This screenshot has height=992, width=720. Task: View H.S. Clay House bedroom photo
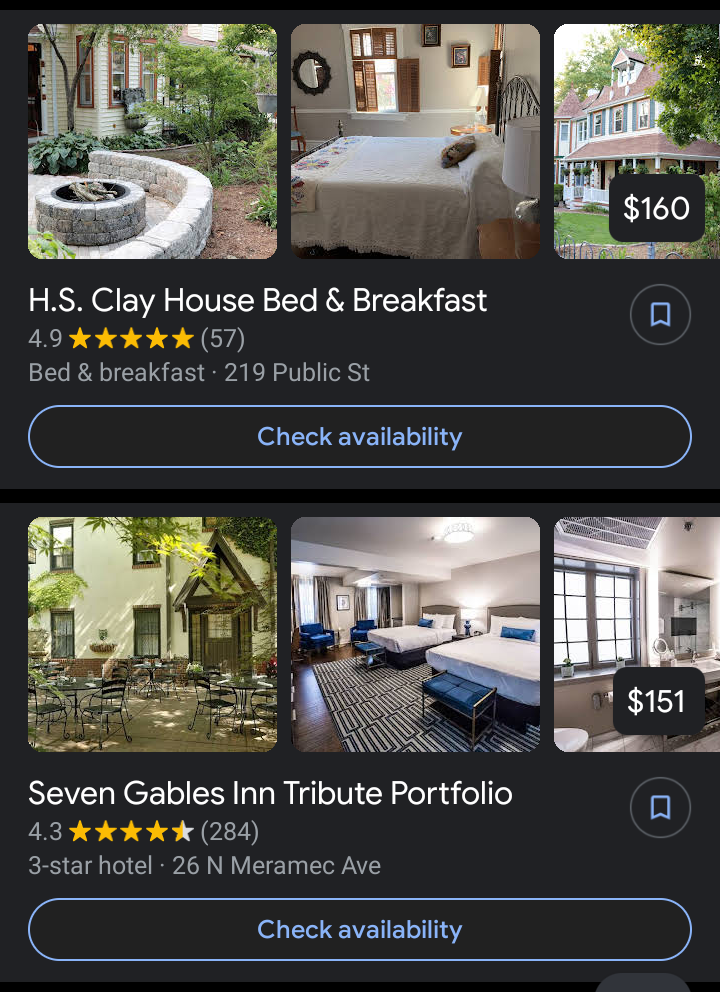[415, 142]
